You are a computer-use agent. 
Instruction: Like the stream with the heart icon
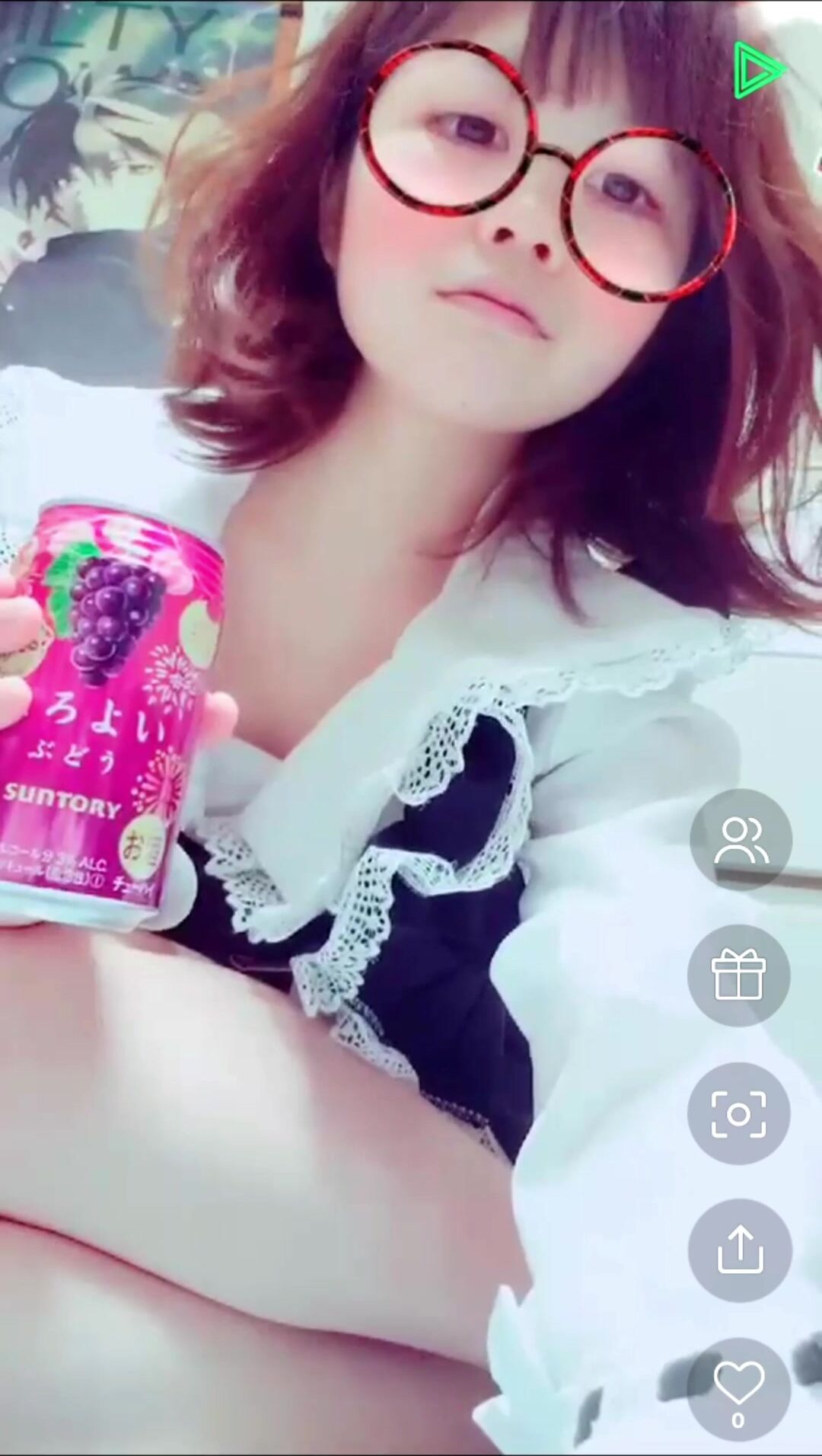point(738,1388)
